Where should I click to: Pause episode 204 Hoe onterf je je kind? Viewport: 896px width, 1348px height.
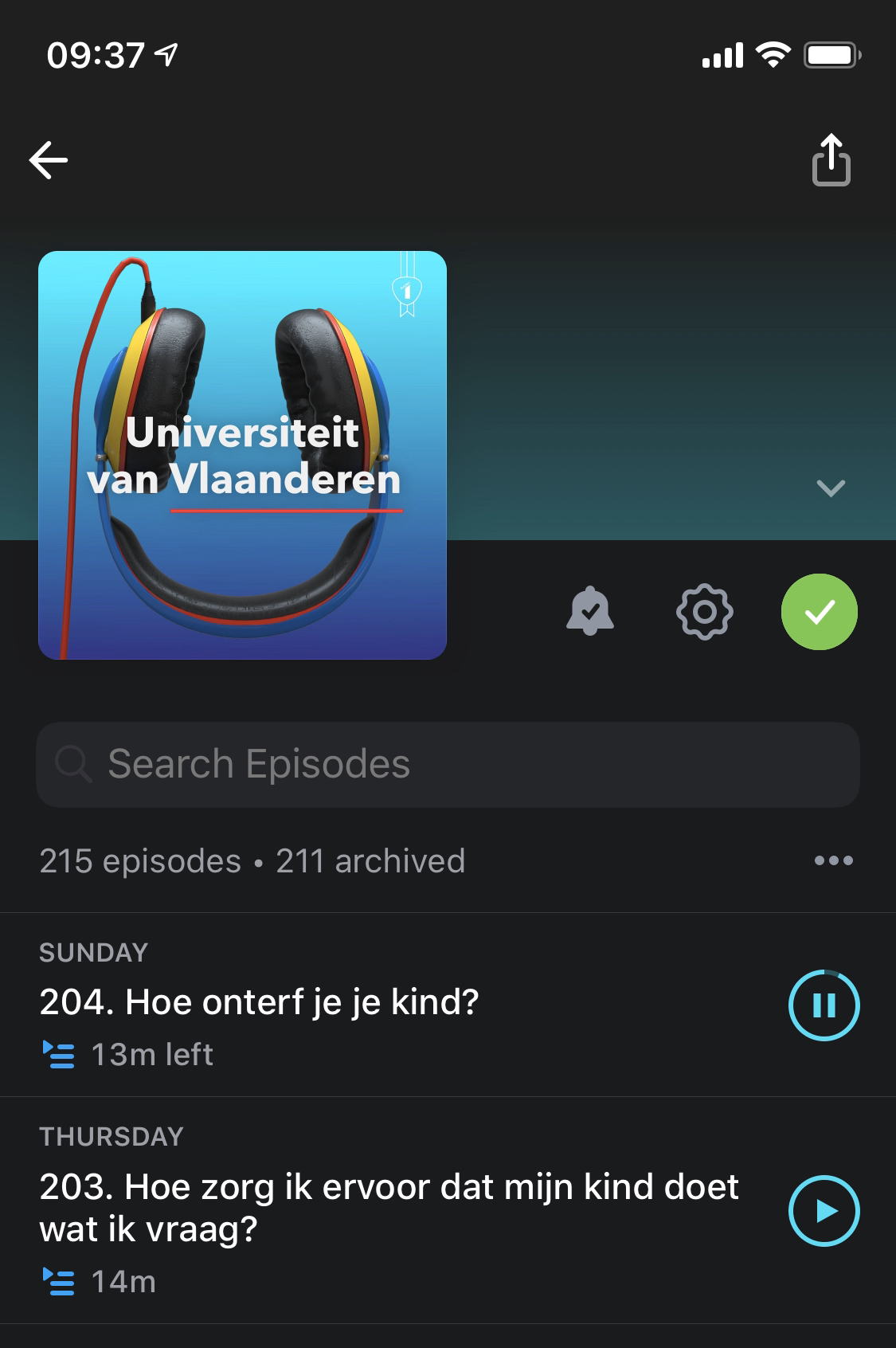tap(824, 1005)
